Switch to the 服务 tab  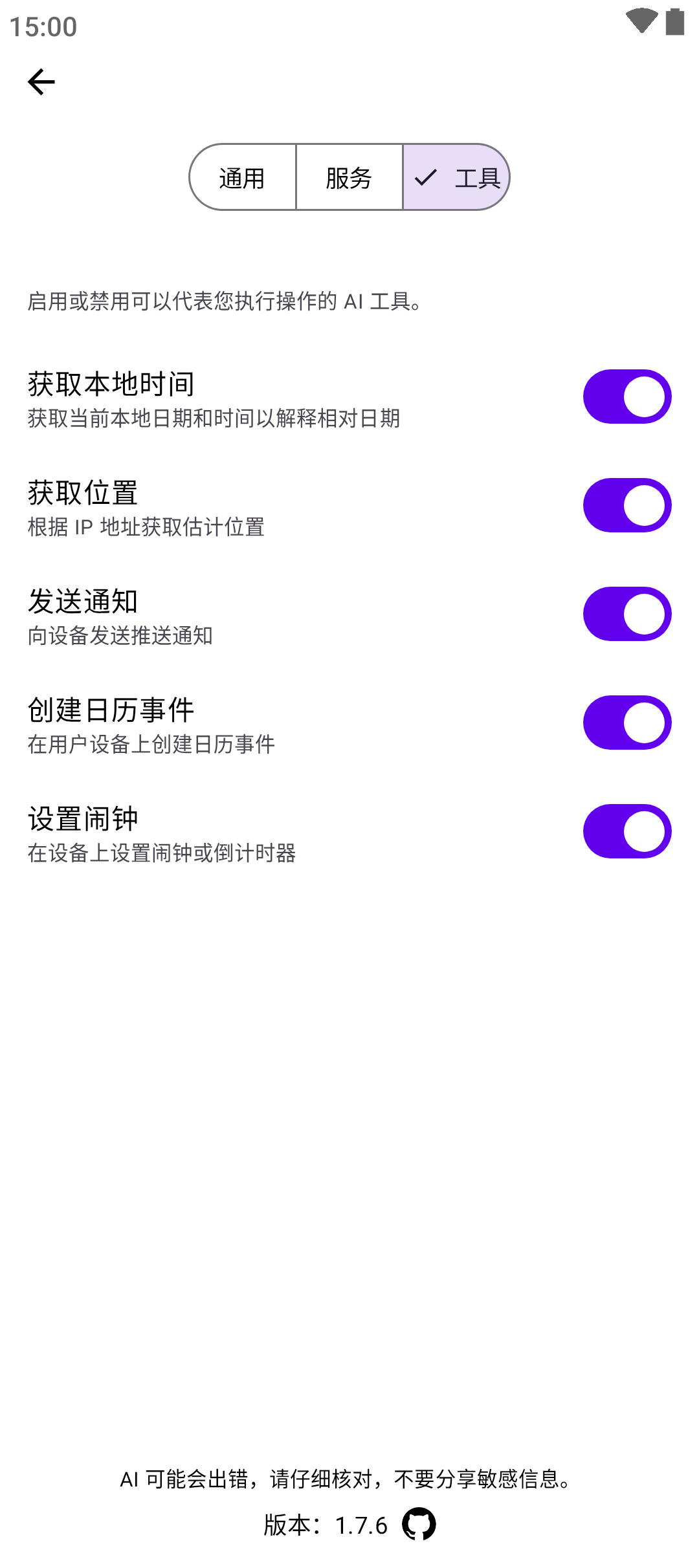(x=349, y=177)
